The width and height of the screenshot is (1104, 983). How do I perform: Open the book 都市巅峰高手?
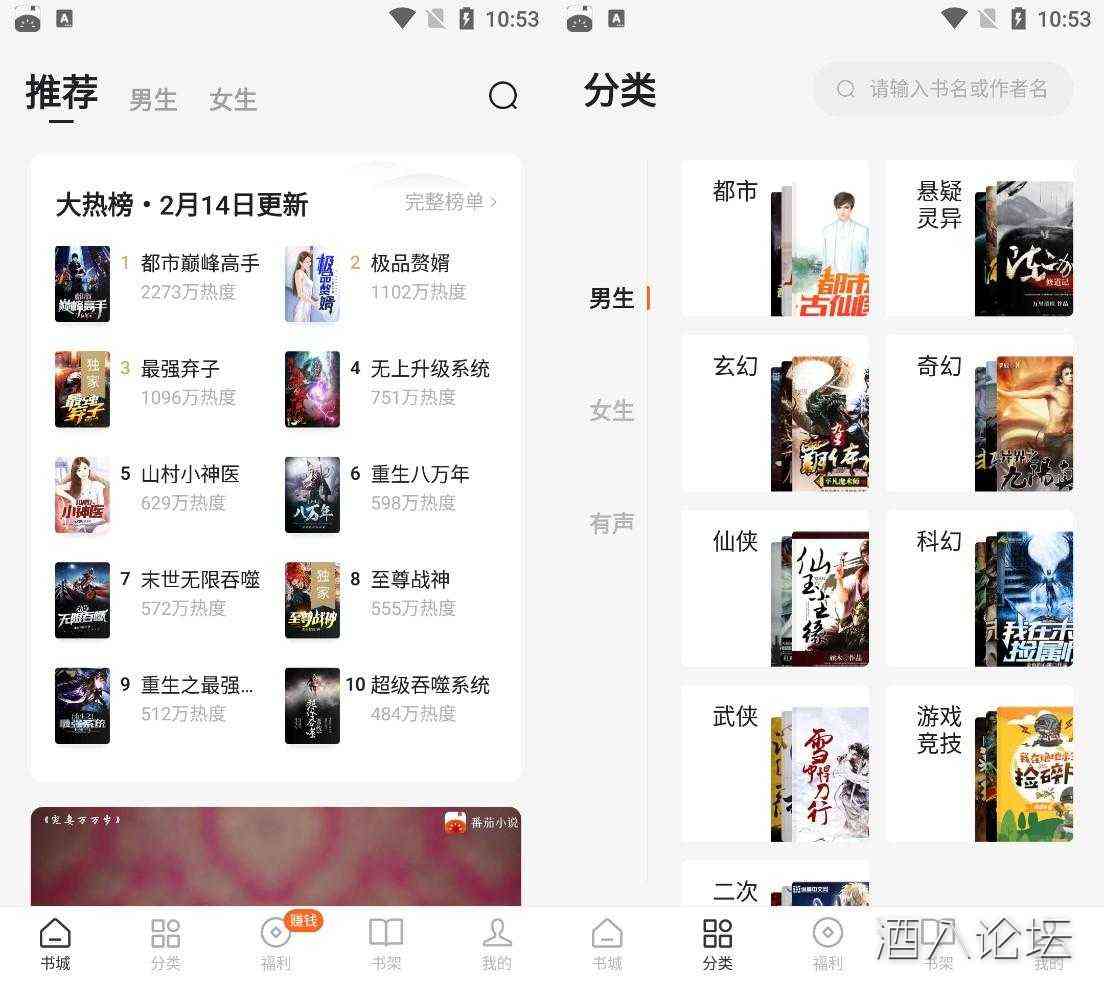click(199, 264)
